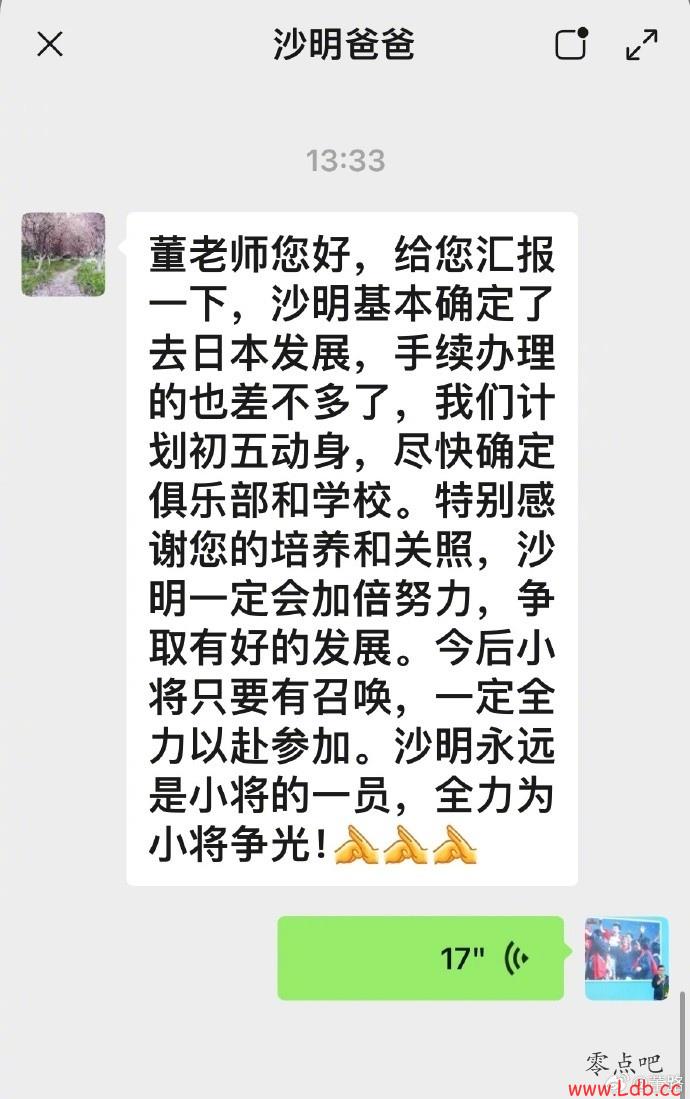This screenshot has width=690, height=1099.
Task: Expand chat to full screen
Action: [x=641, y=44]
